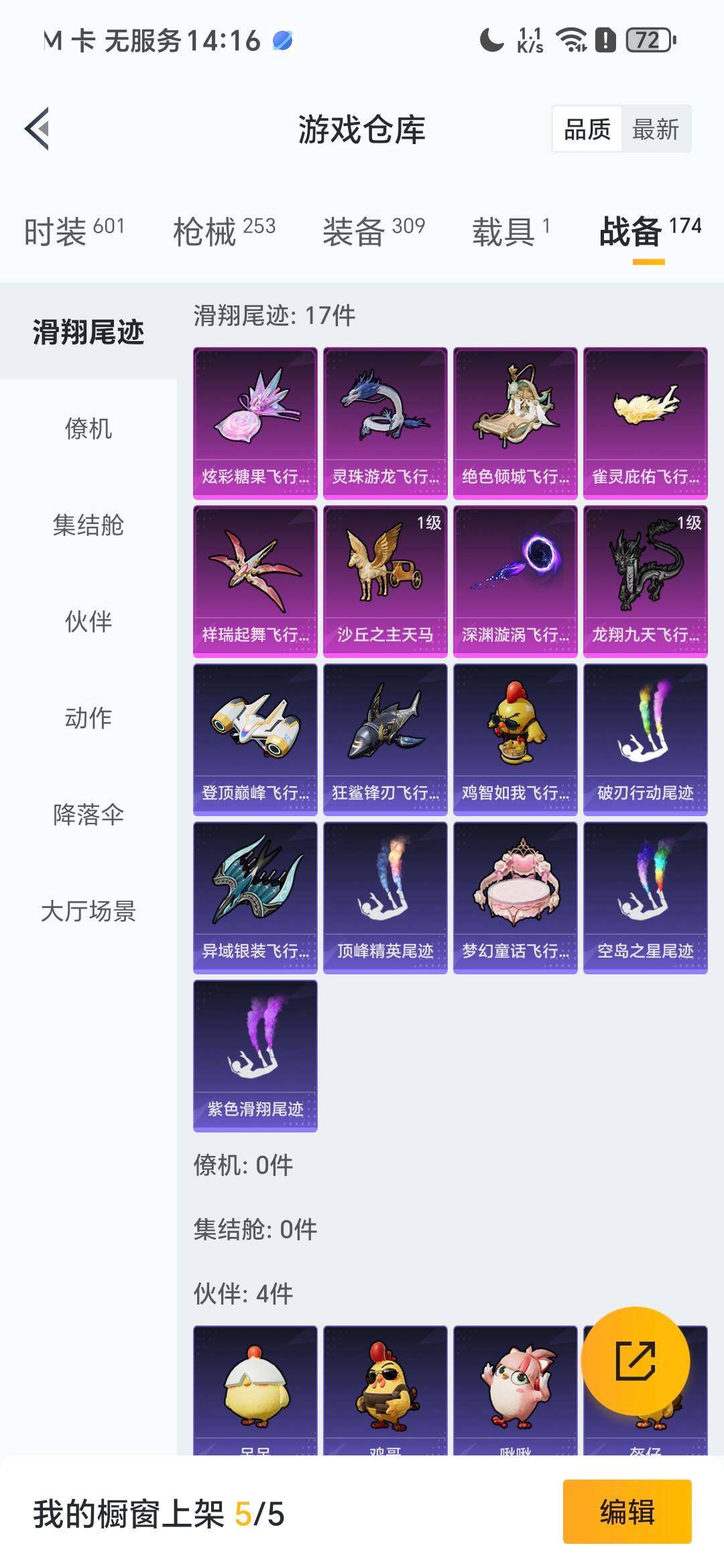Select the 破刃行动尾迹 item
Image resolution: width=724 pixels, height=1568 pixels.
646,739
